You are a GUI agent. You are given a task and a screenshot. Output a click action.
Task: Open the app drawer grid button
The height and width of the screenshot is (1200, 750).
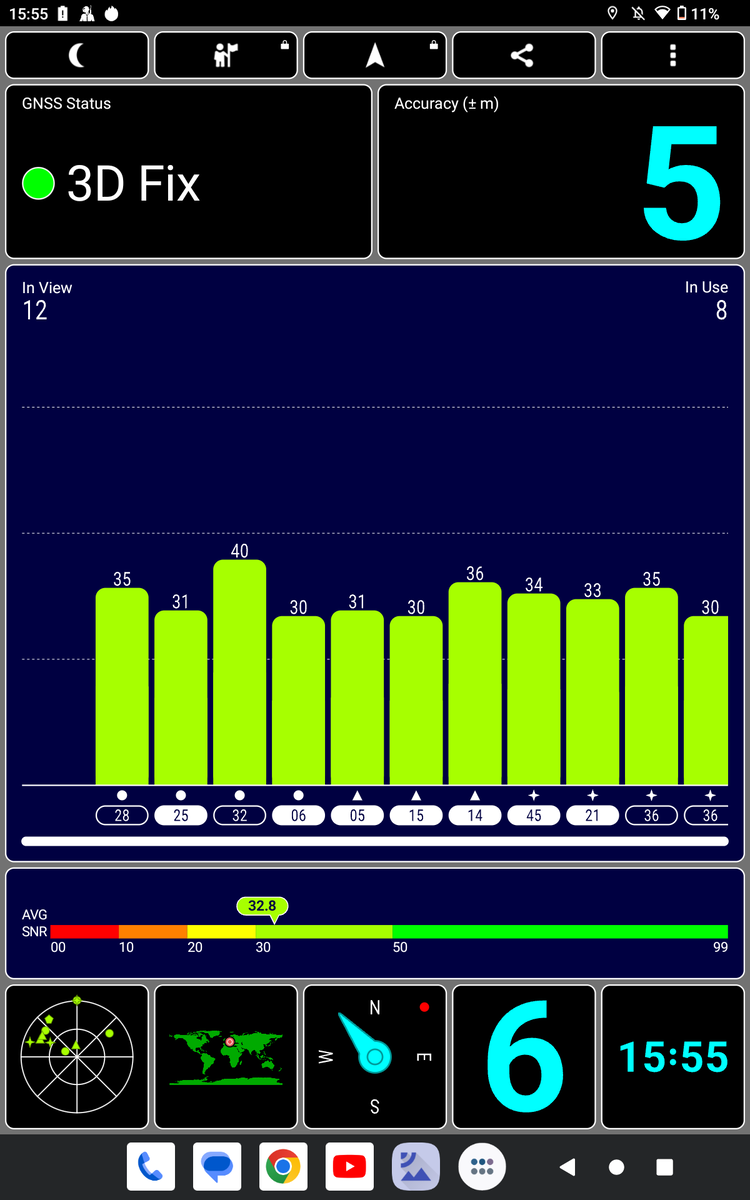482,1167
